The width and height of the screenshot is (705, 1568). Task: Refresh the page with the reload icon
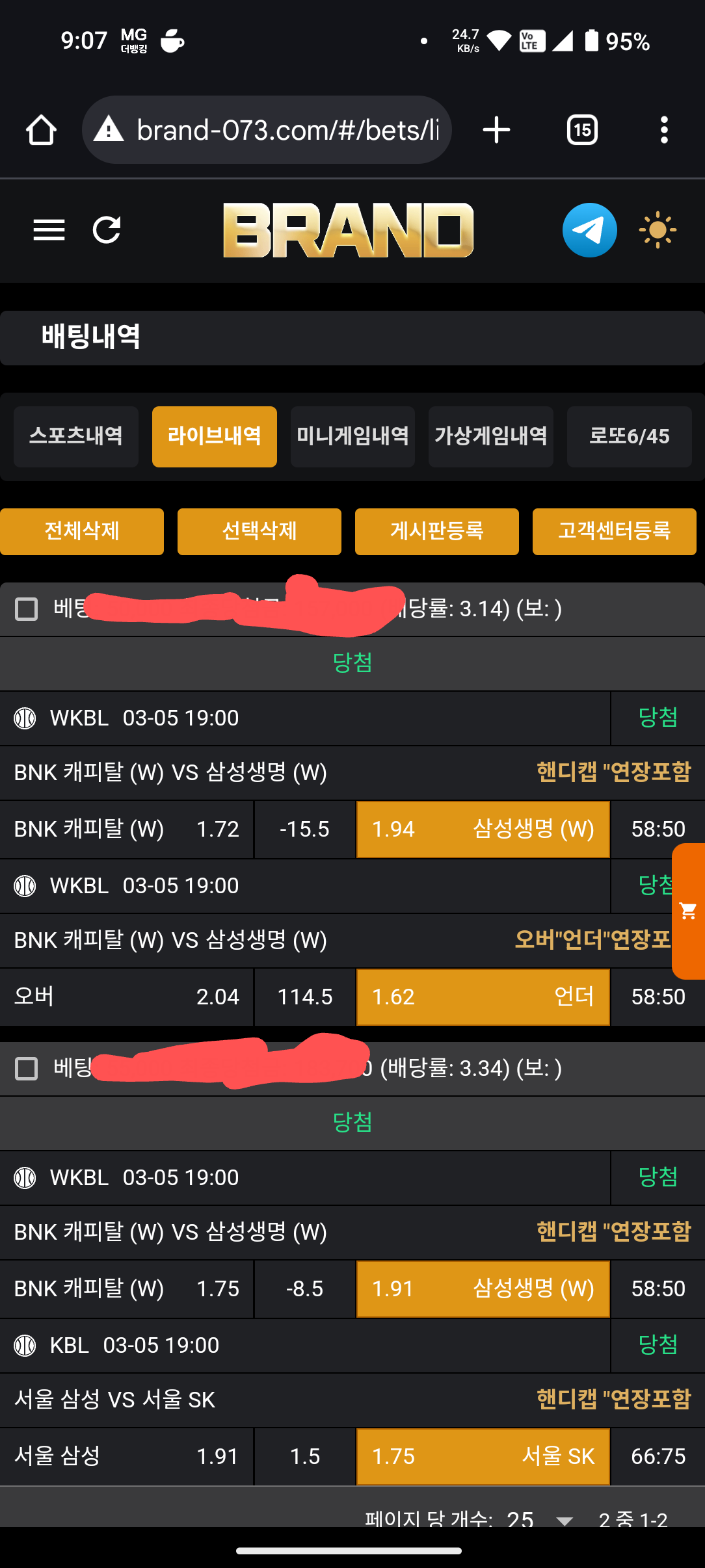pos(107,230)
